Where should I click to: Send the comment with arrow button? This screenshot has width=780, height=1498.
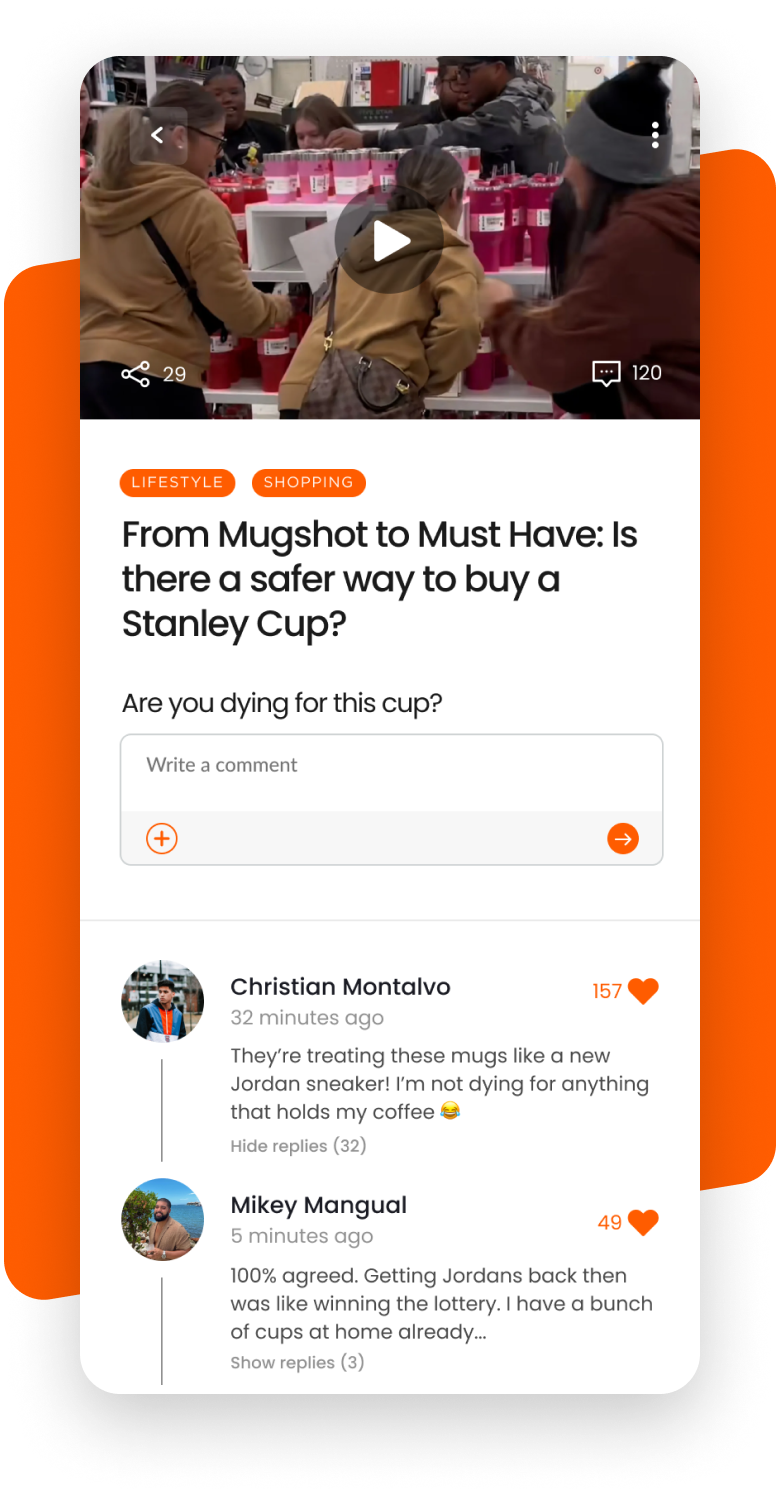[623, 838]
